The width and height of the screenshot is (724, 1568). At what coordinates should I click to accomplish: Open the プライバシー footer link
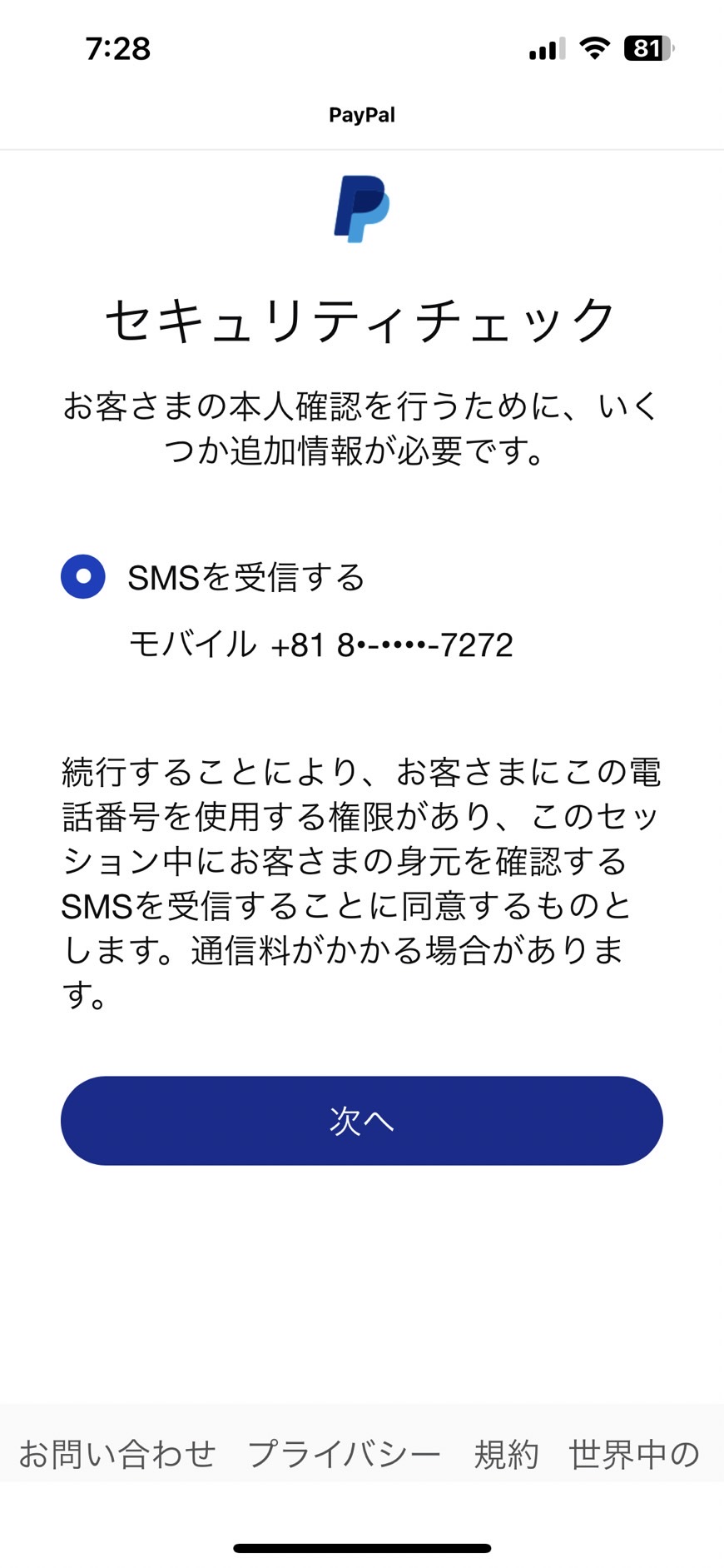tap(345, 1454)
